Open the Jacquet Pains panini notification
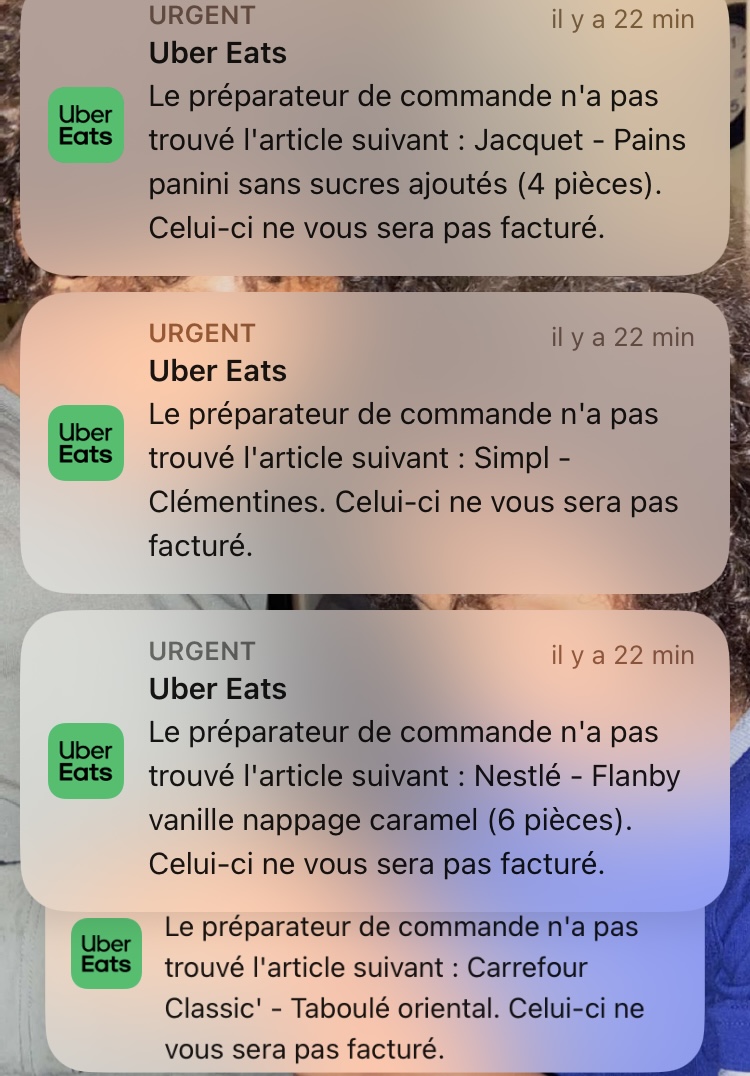 point(400,140)
